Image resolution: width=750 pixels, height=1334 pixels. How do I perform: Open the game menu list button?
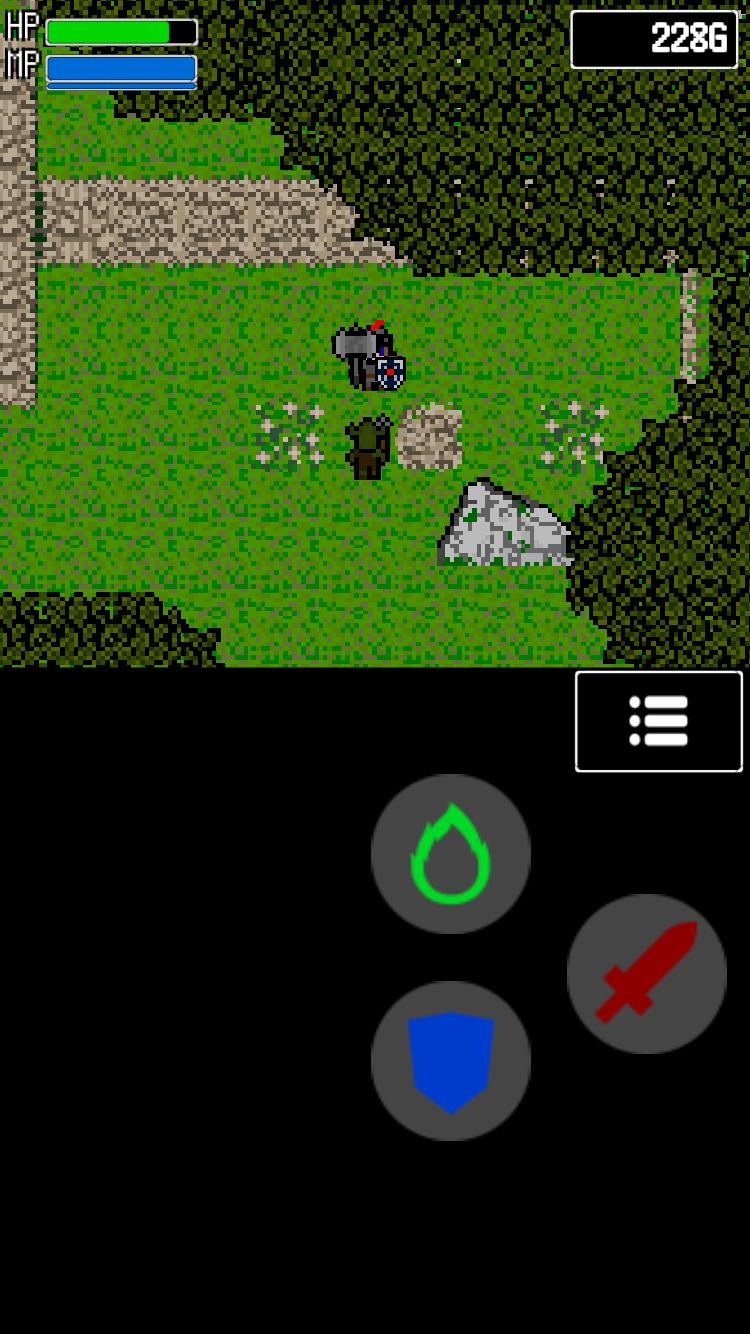658,721
